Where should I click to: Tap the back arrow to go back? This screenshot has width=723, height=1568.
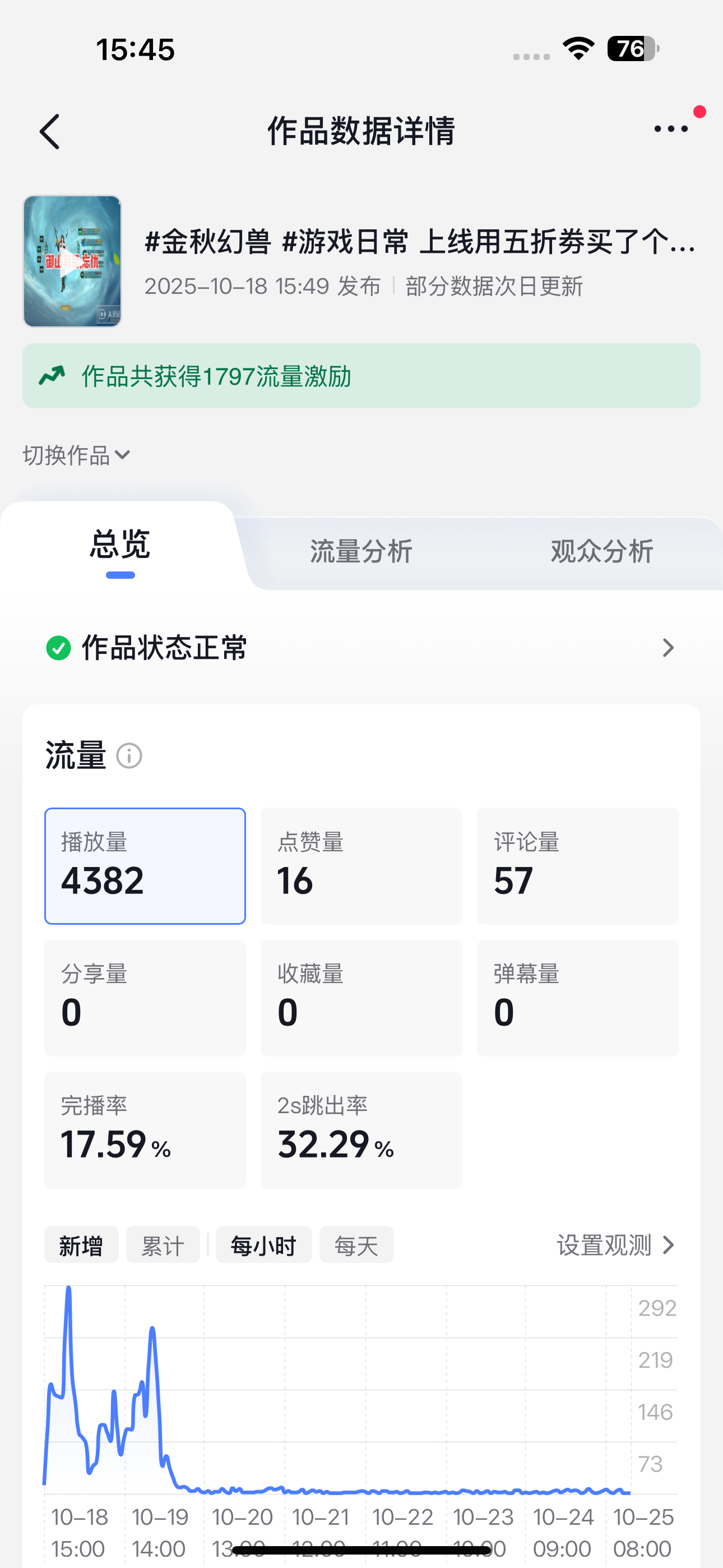[49, 130]
